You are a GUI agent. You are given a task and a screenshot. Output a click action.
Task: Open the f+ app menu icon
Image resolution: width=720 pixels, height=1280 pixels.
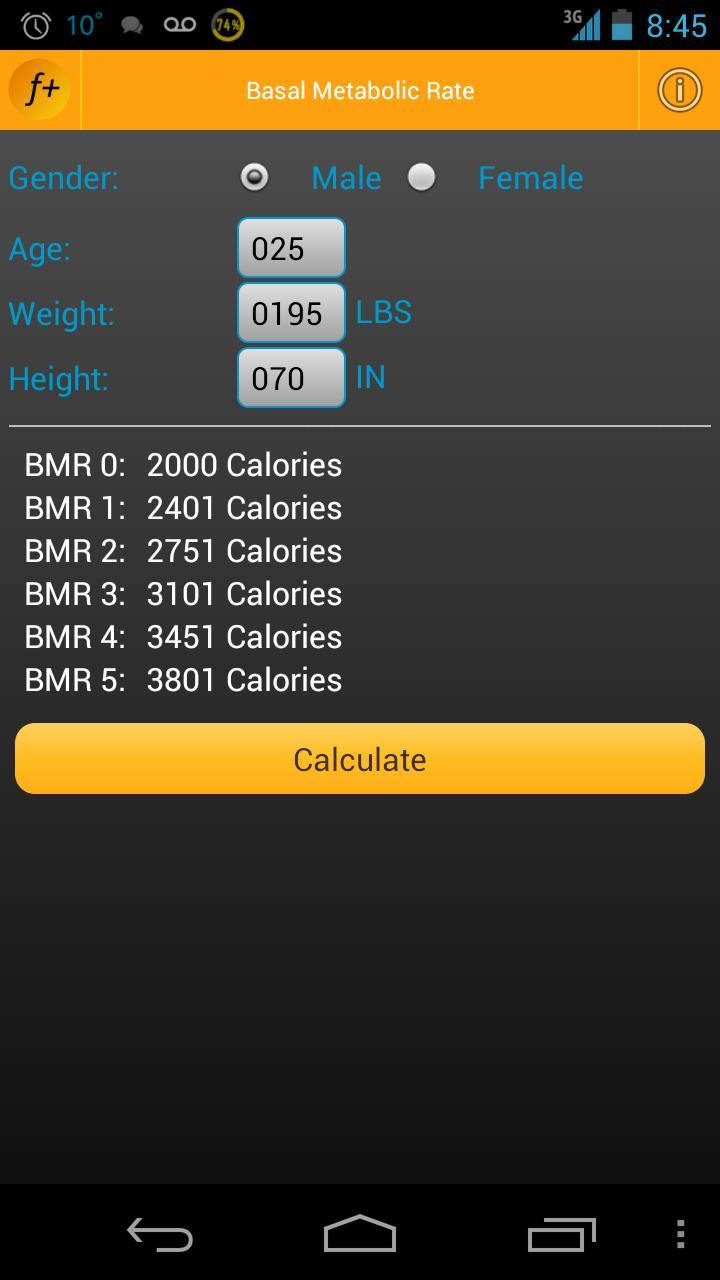[x=40, y=90]
